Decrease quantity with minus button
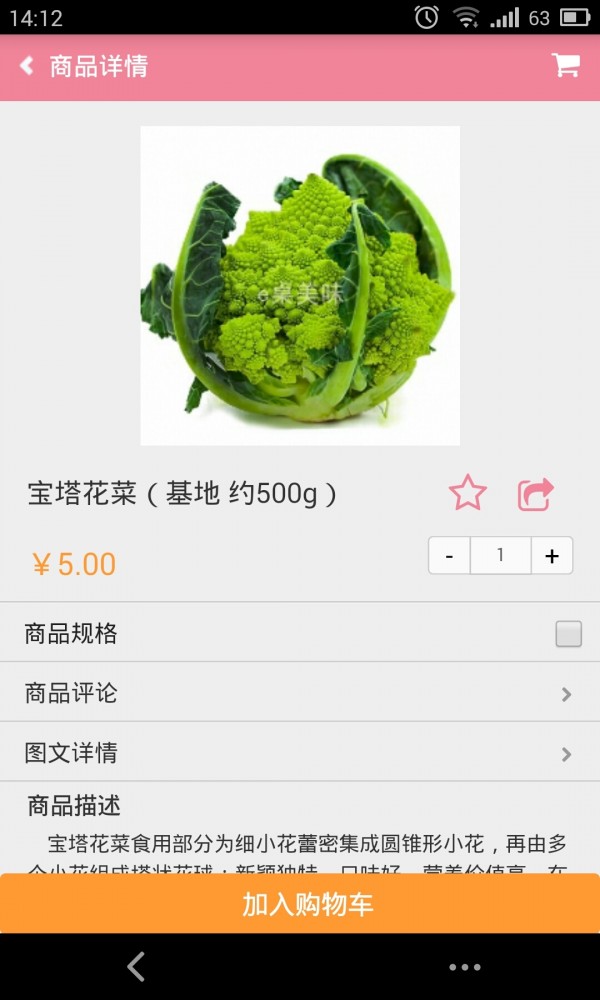This screenshot has height=1000, width=600. click(x=450, y=556)
